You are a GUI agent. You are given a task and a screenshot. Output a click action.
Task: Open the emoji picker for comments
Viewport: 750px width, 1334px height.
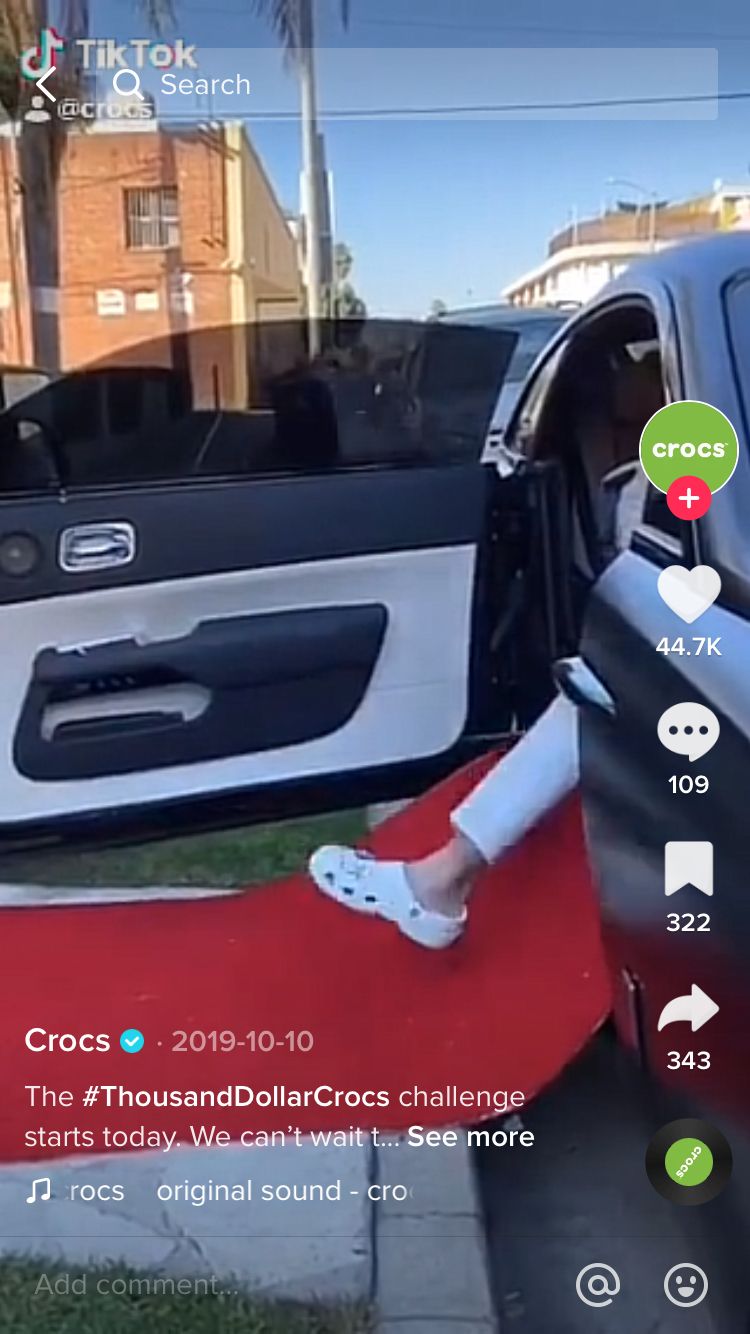[x=686, y=1285]
